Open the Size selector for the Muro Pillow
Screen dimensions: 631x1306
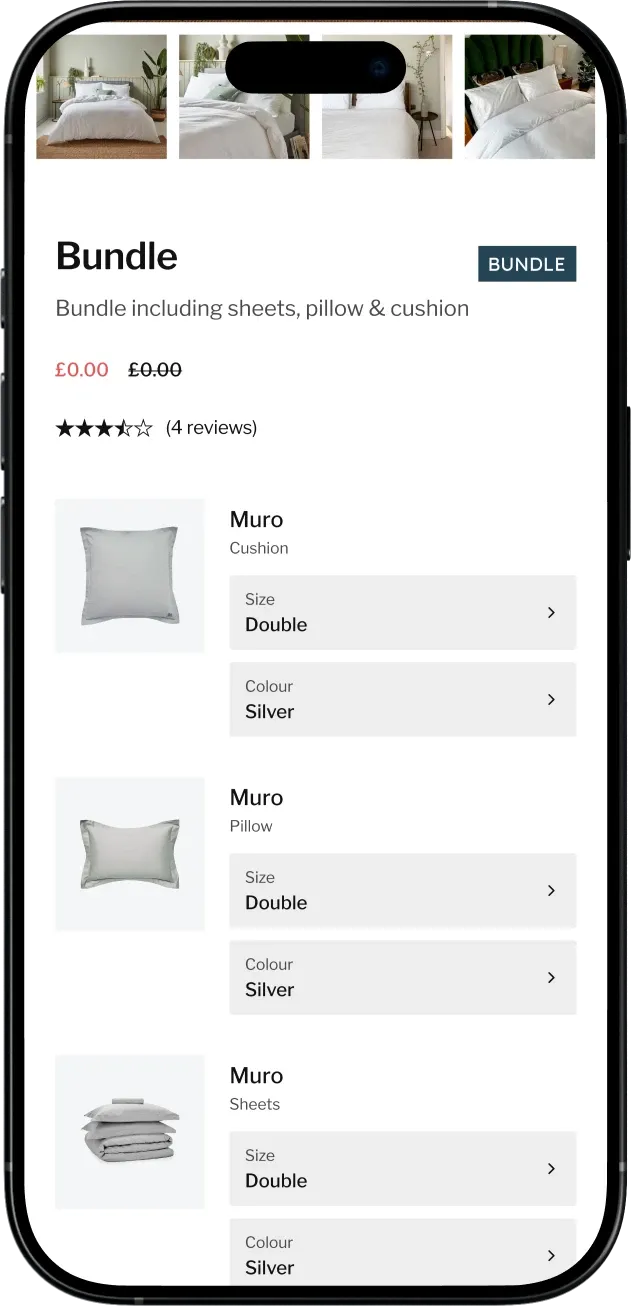tap(402, 890)
